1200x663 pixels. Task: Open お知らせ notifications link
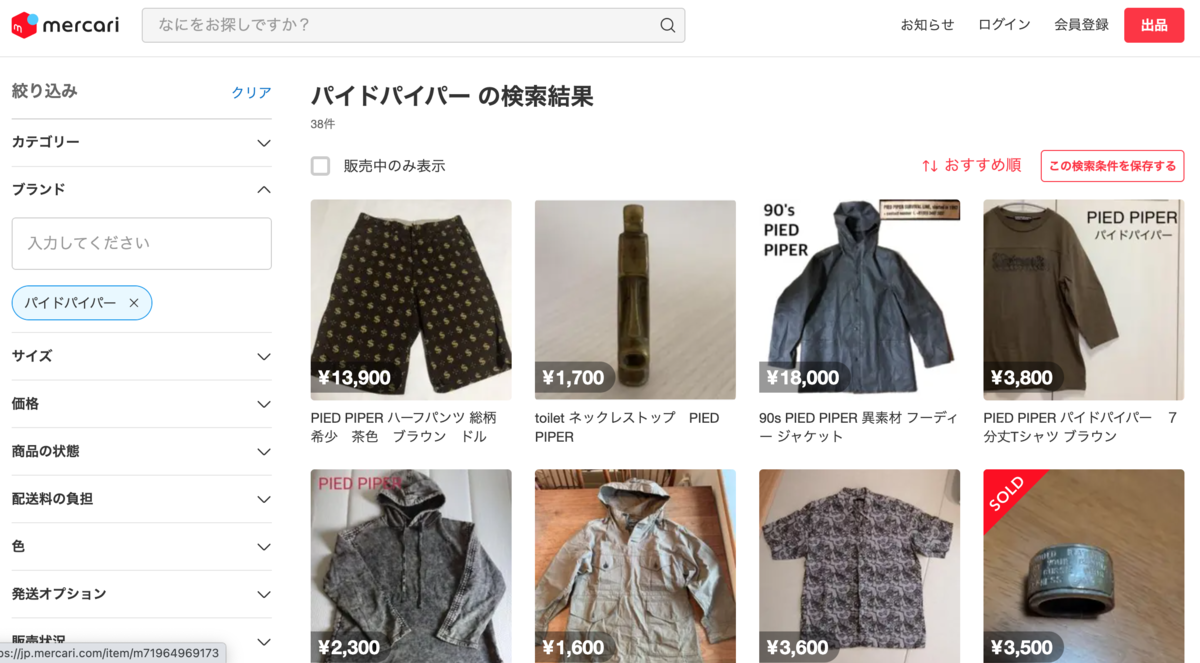click(x=927, y=25)
